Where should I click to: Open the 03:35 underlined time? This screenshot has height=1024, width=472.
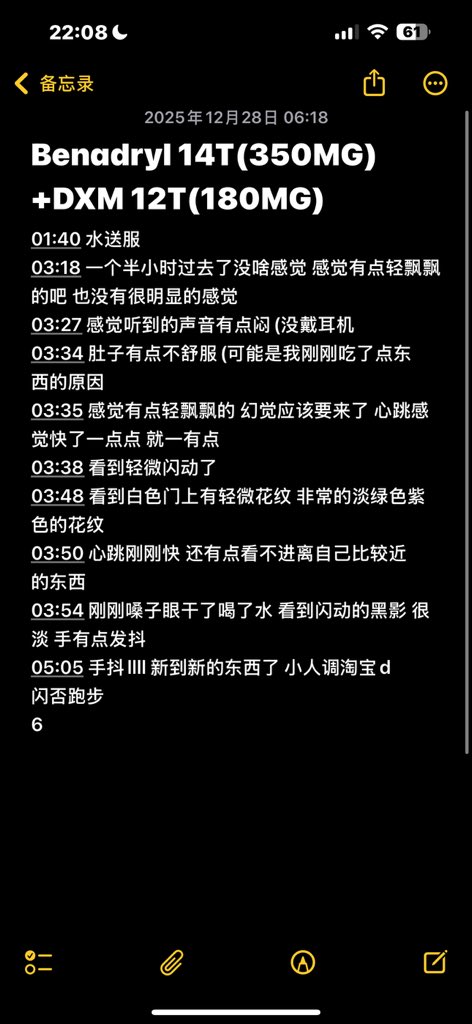click(56, 410)
